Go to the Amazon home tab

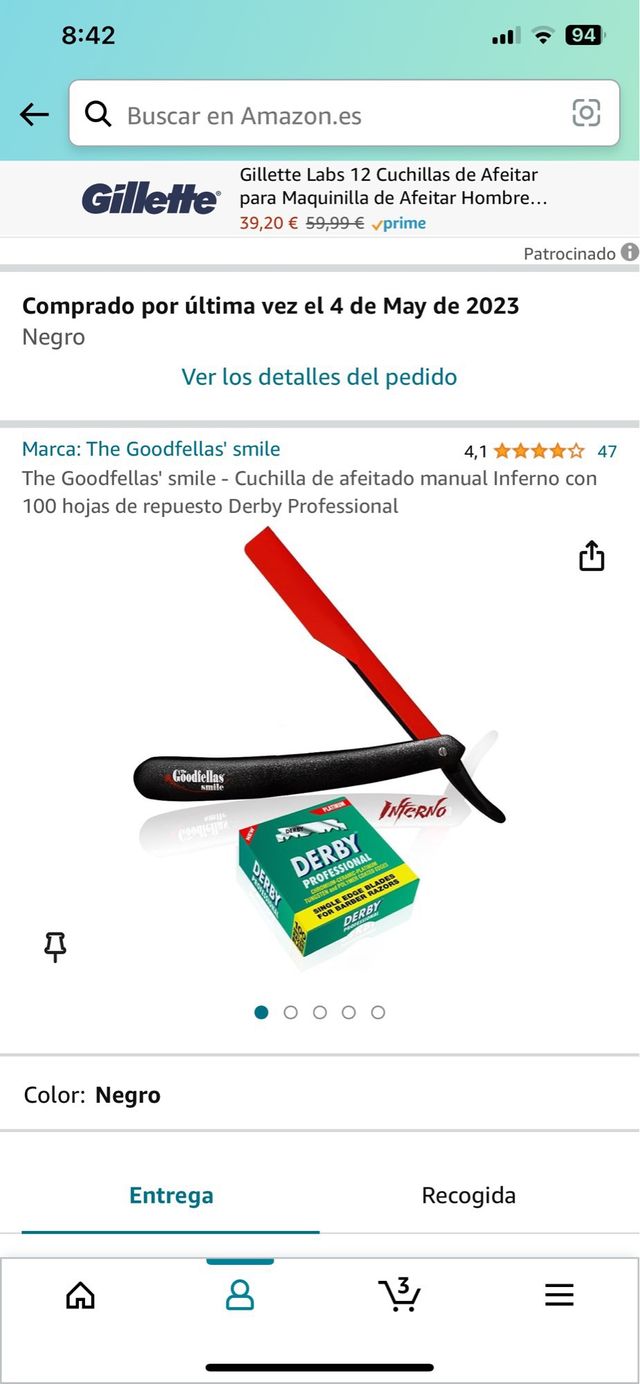click(x=80, y=1296)
